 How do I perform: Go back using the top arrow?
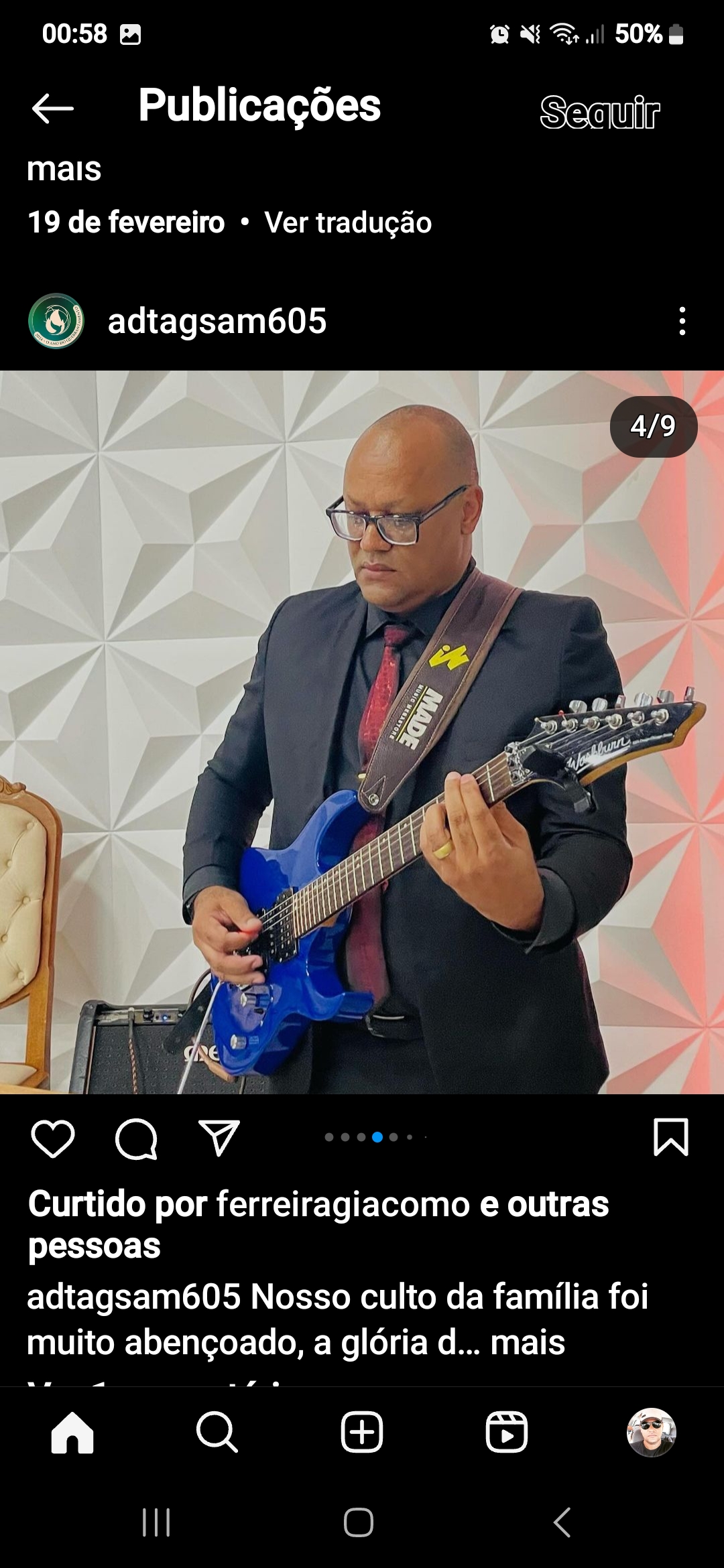click(52, 108)
